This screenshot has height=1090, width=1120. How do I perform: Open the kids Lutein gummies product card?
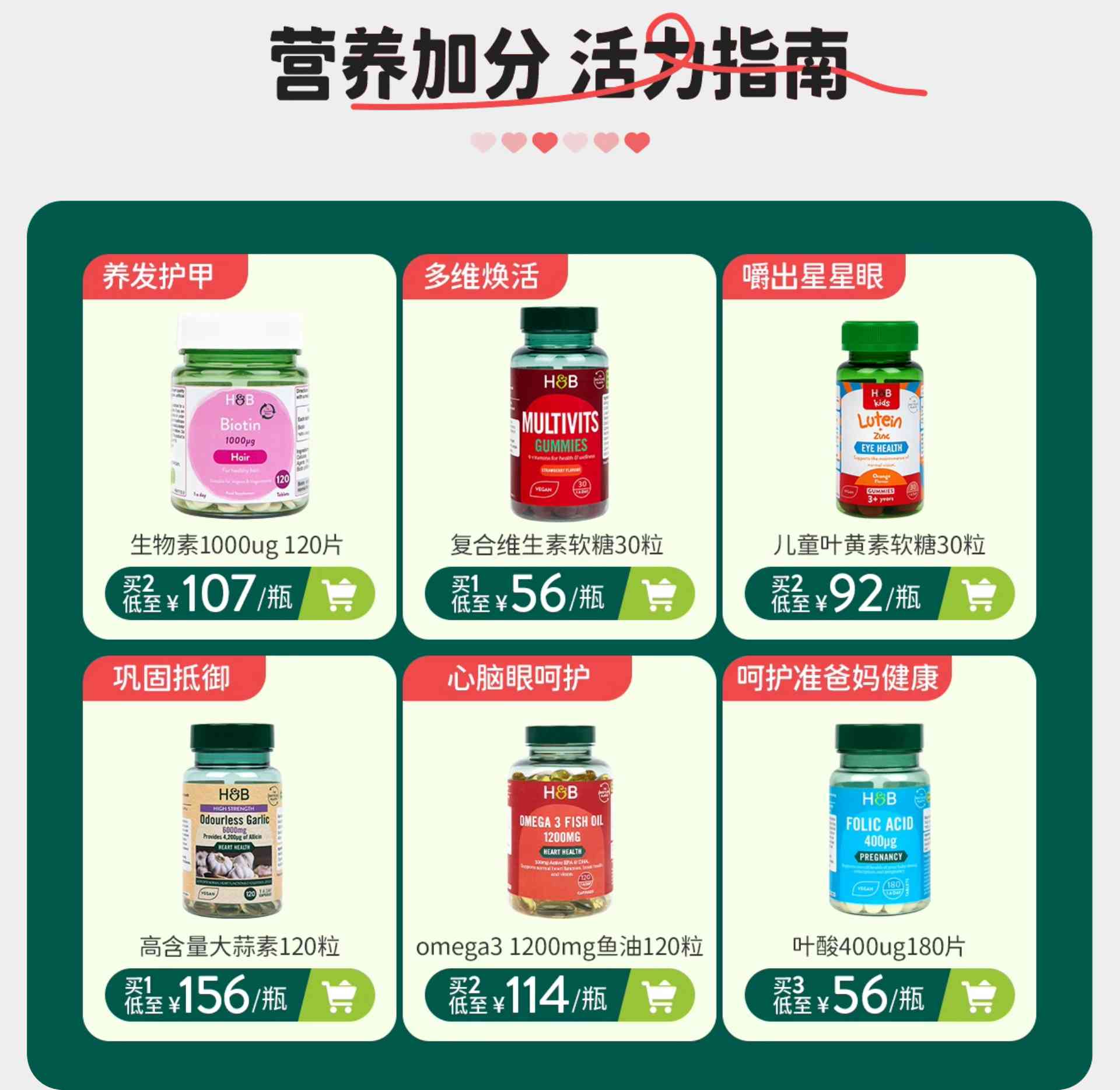879,420
